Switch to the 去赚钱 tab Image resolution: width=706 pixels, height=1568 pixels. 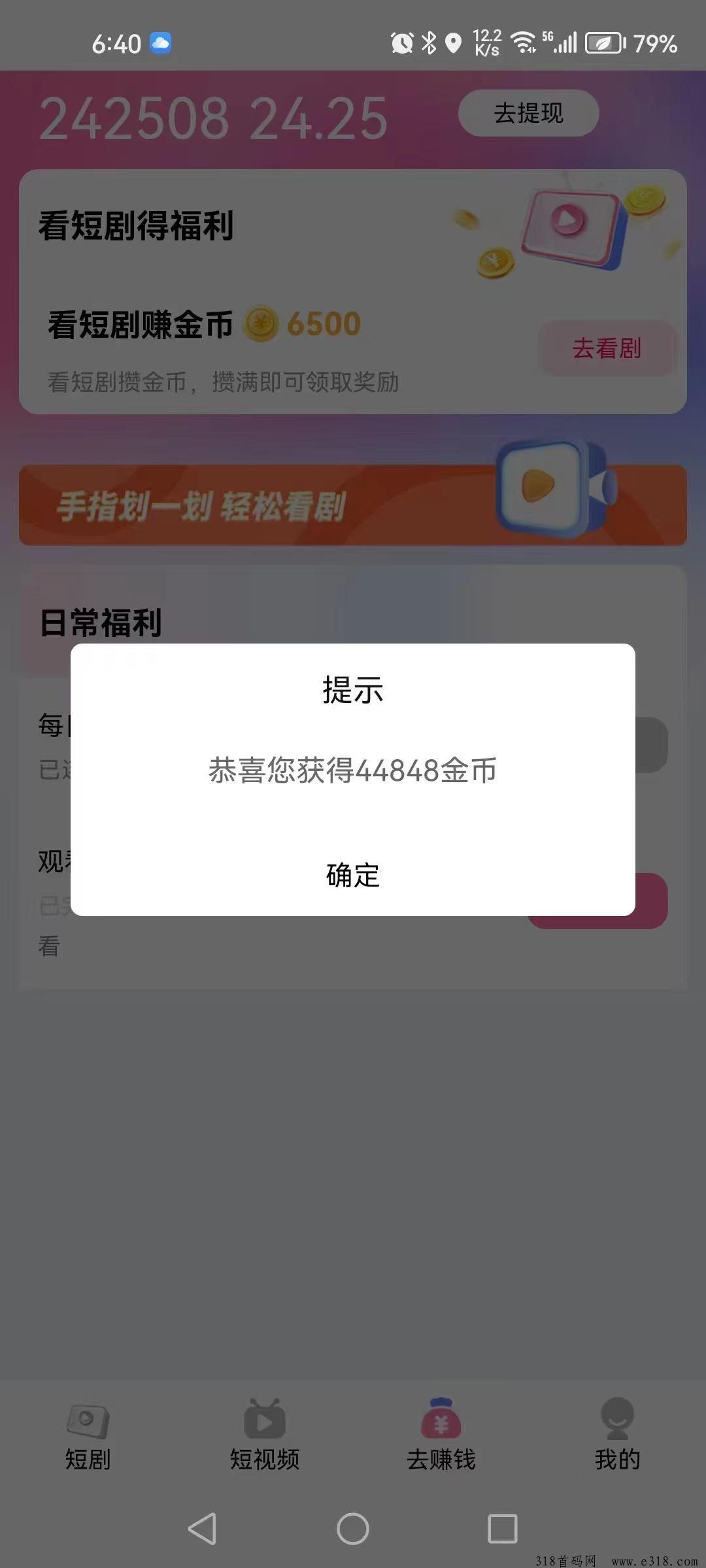(441, 1434)
